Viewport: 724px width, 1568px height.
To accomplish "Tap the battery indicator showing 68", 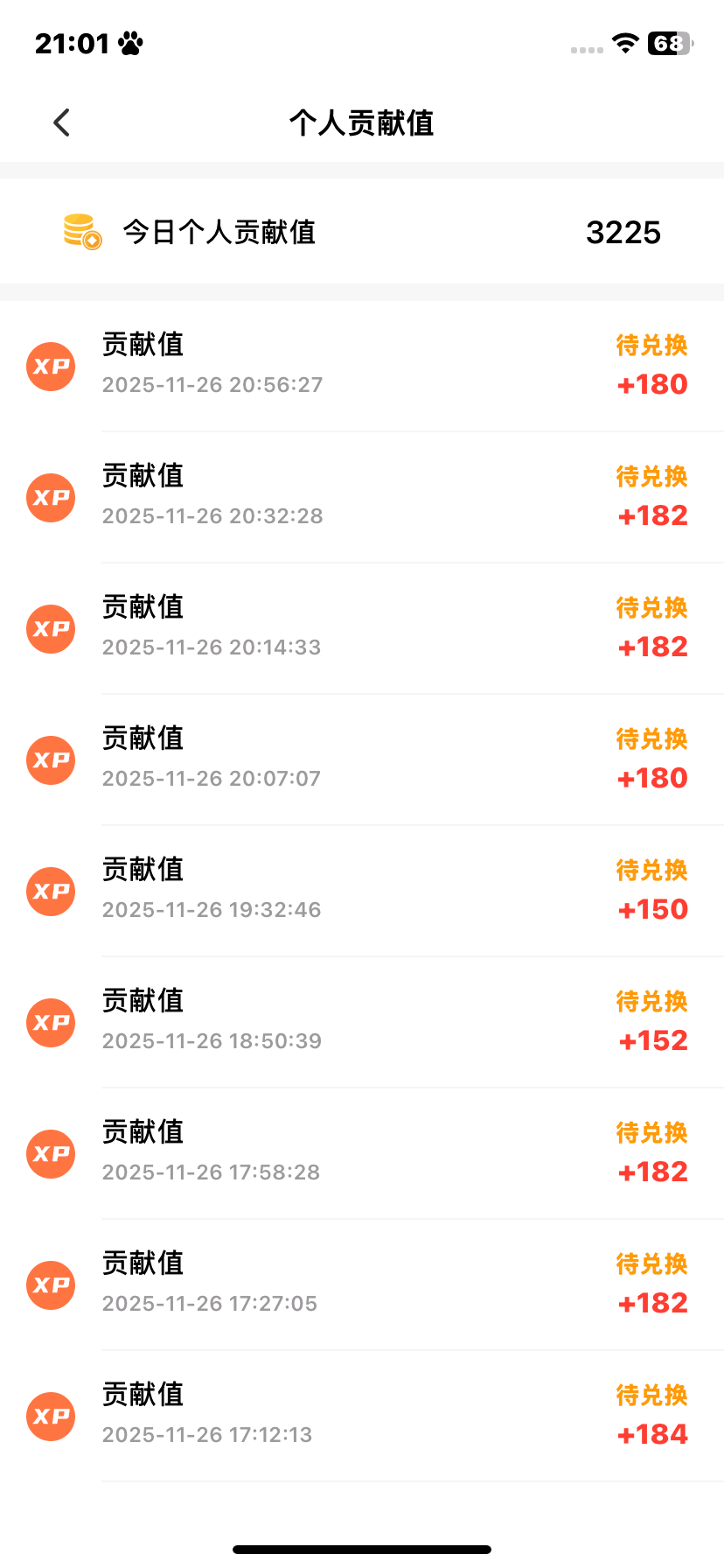I will 670,45.
